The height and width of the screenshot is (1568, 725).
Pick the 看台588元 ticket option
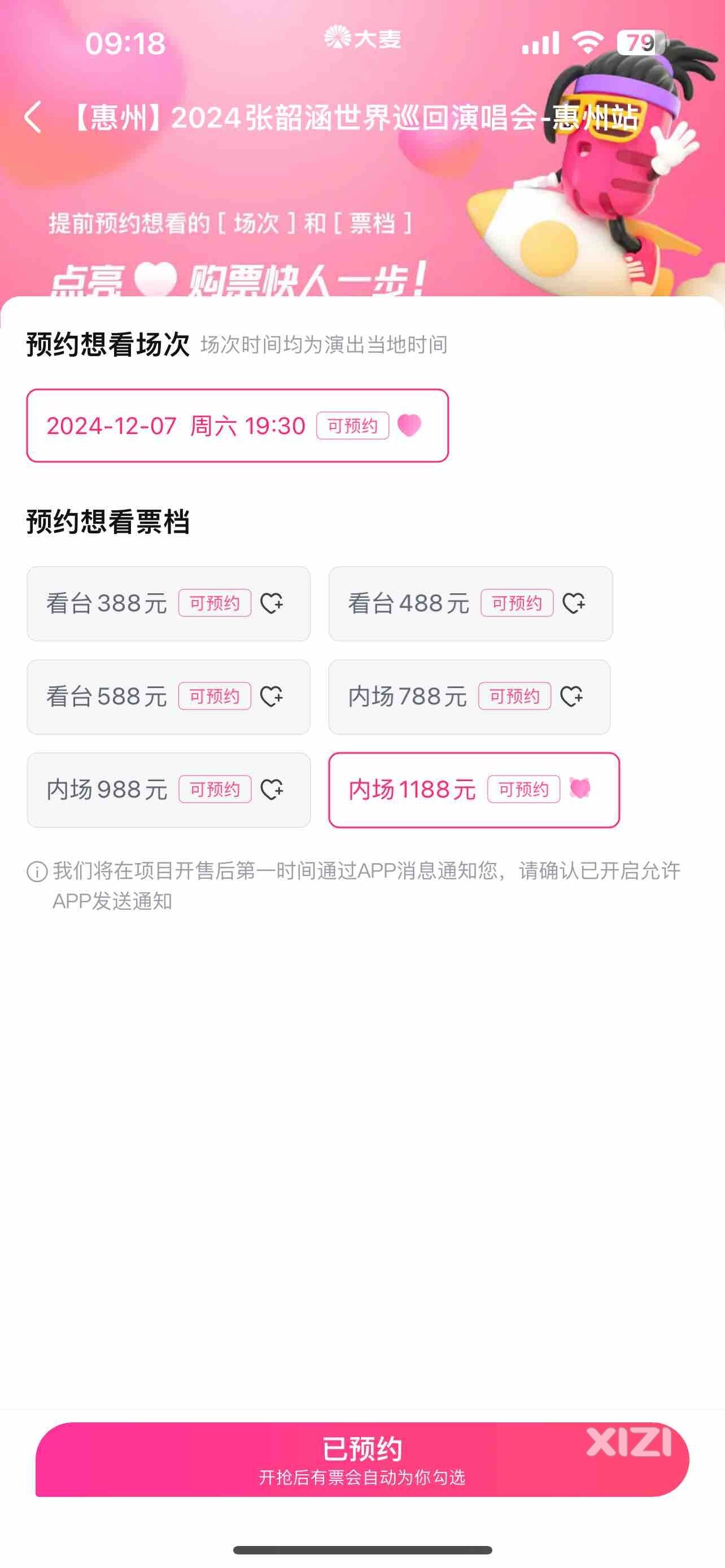(x=168, y=697)
